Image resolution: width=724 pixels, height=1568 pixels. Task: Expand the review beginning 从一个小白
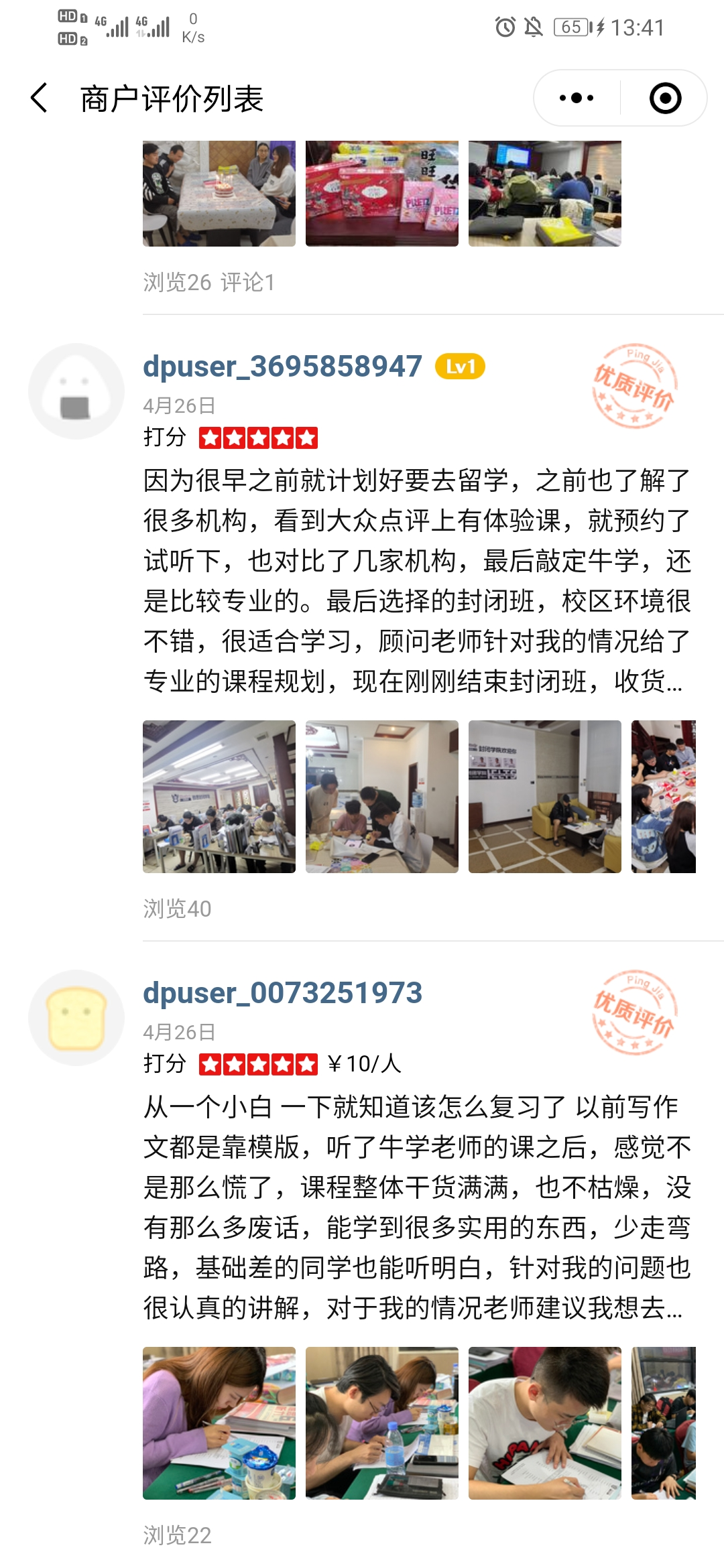[x=416, y=1207]
